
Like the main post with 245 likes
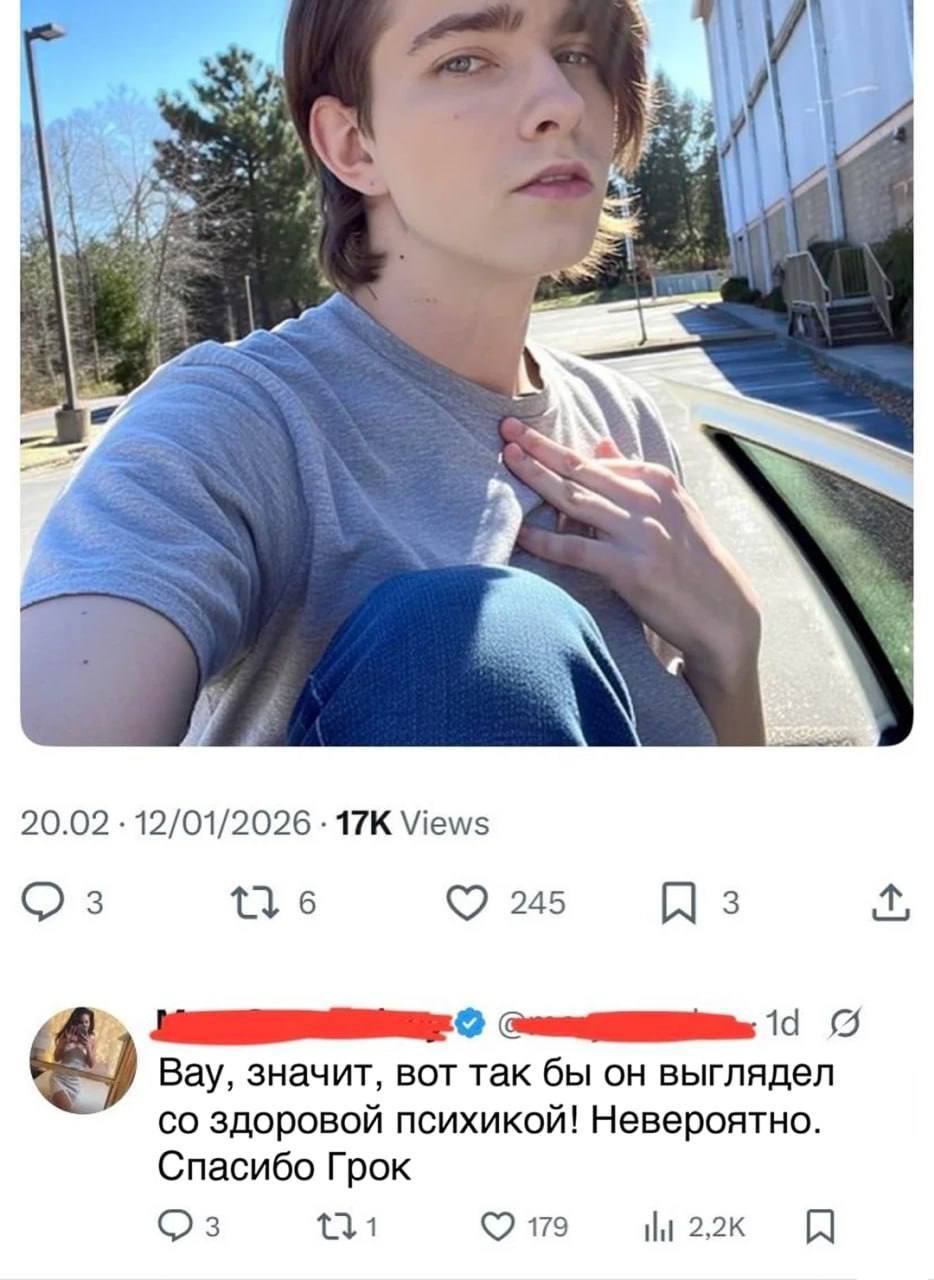(x=463, y=903)
